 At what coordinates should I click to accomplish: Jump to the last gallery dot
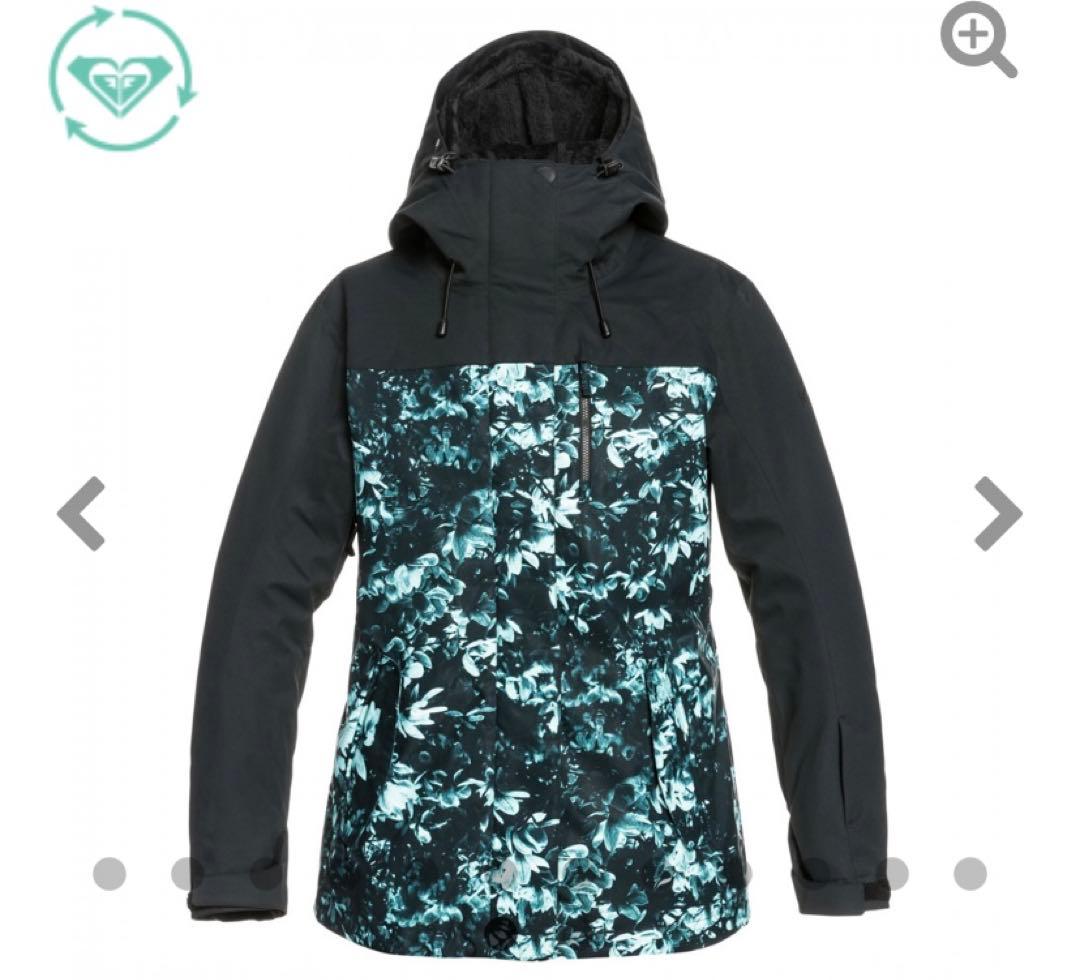(x=969, y=873)
